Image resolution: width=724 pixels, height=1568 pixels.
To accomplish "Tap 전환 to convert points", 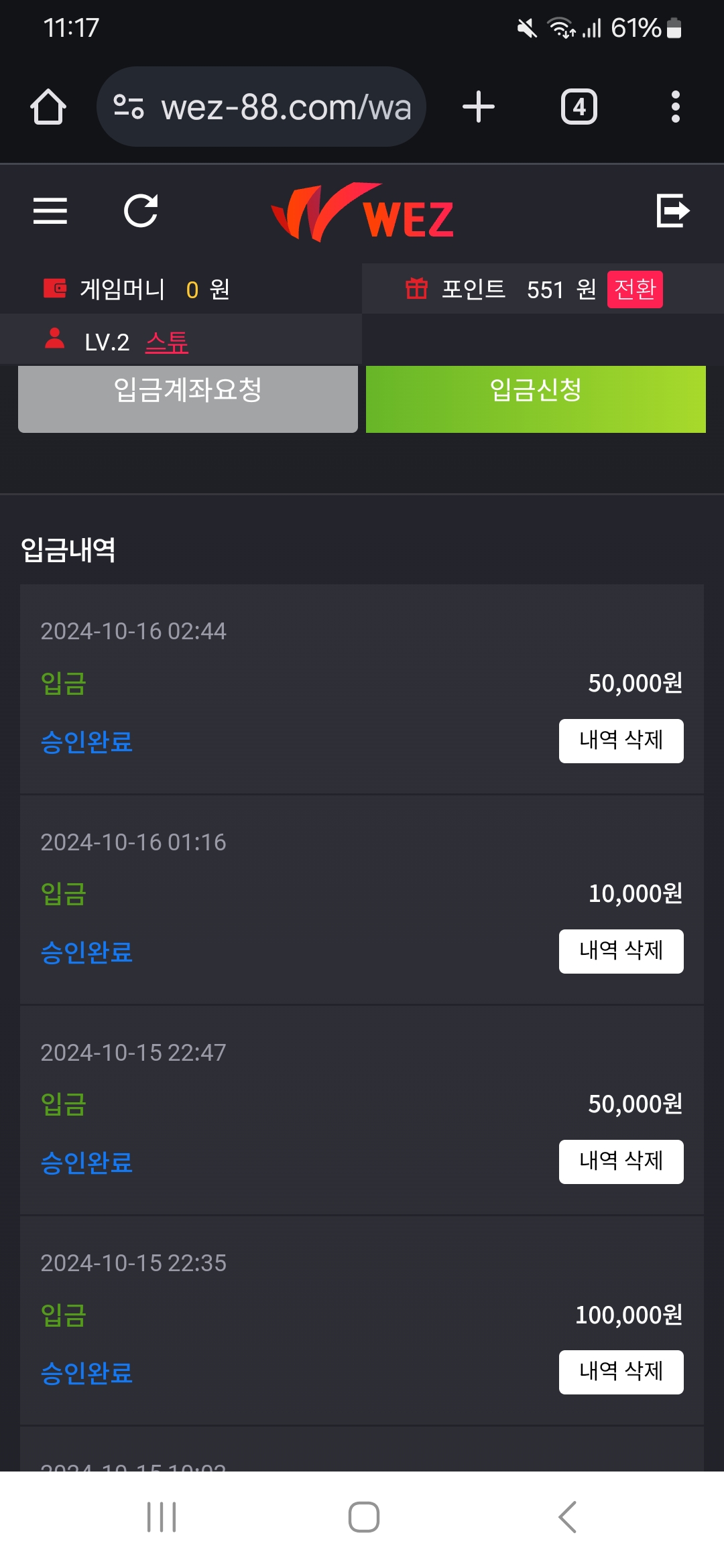I will click(635, 289).
